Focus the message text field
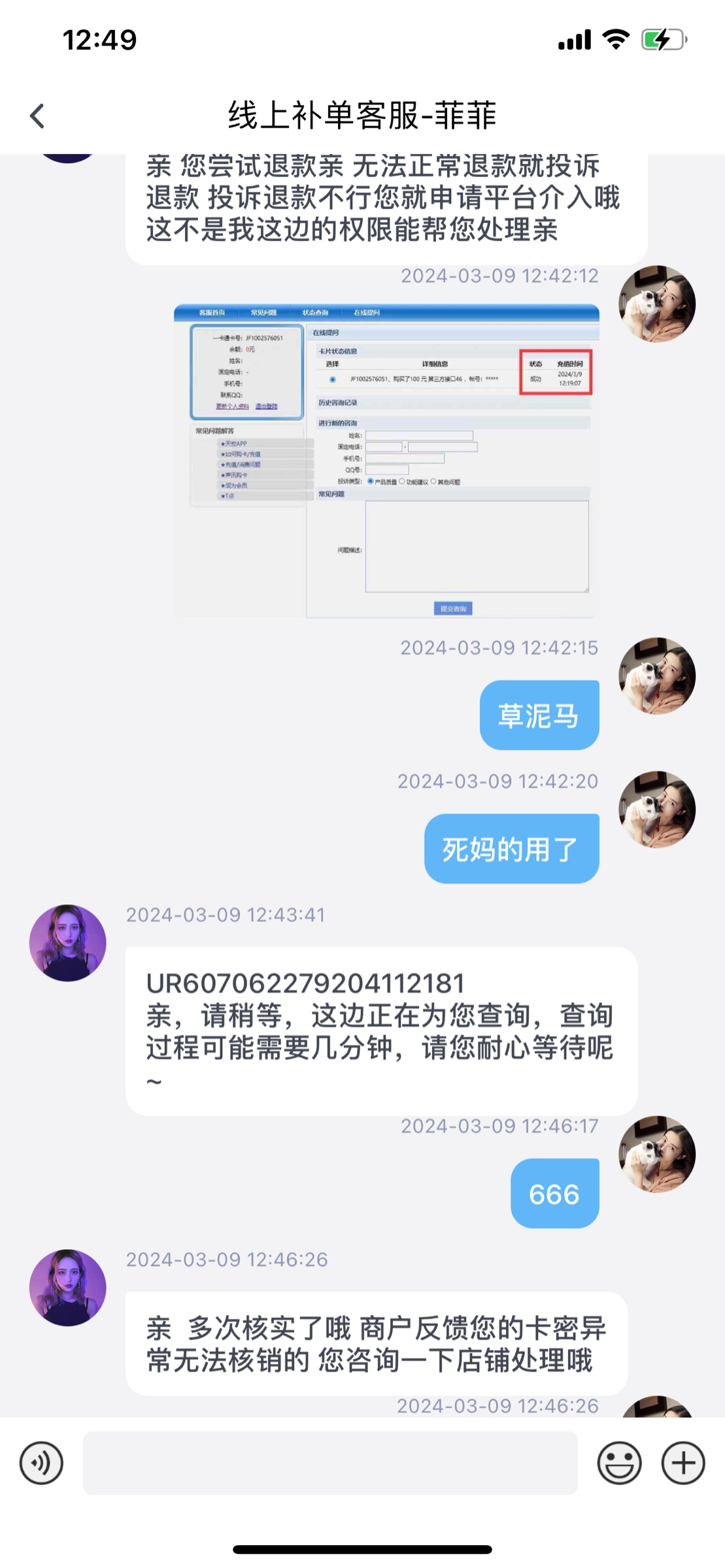 point(330,1463)
